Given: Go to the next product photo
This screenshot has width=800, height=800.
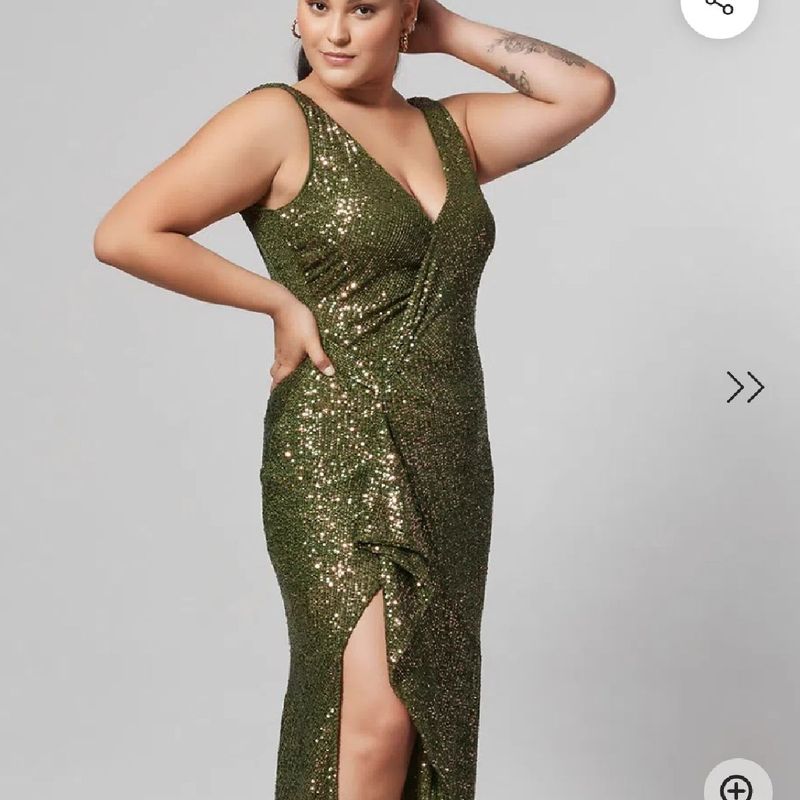Looking at the screenshot, I should pos(745,387).
